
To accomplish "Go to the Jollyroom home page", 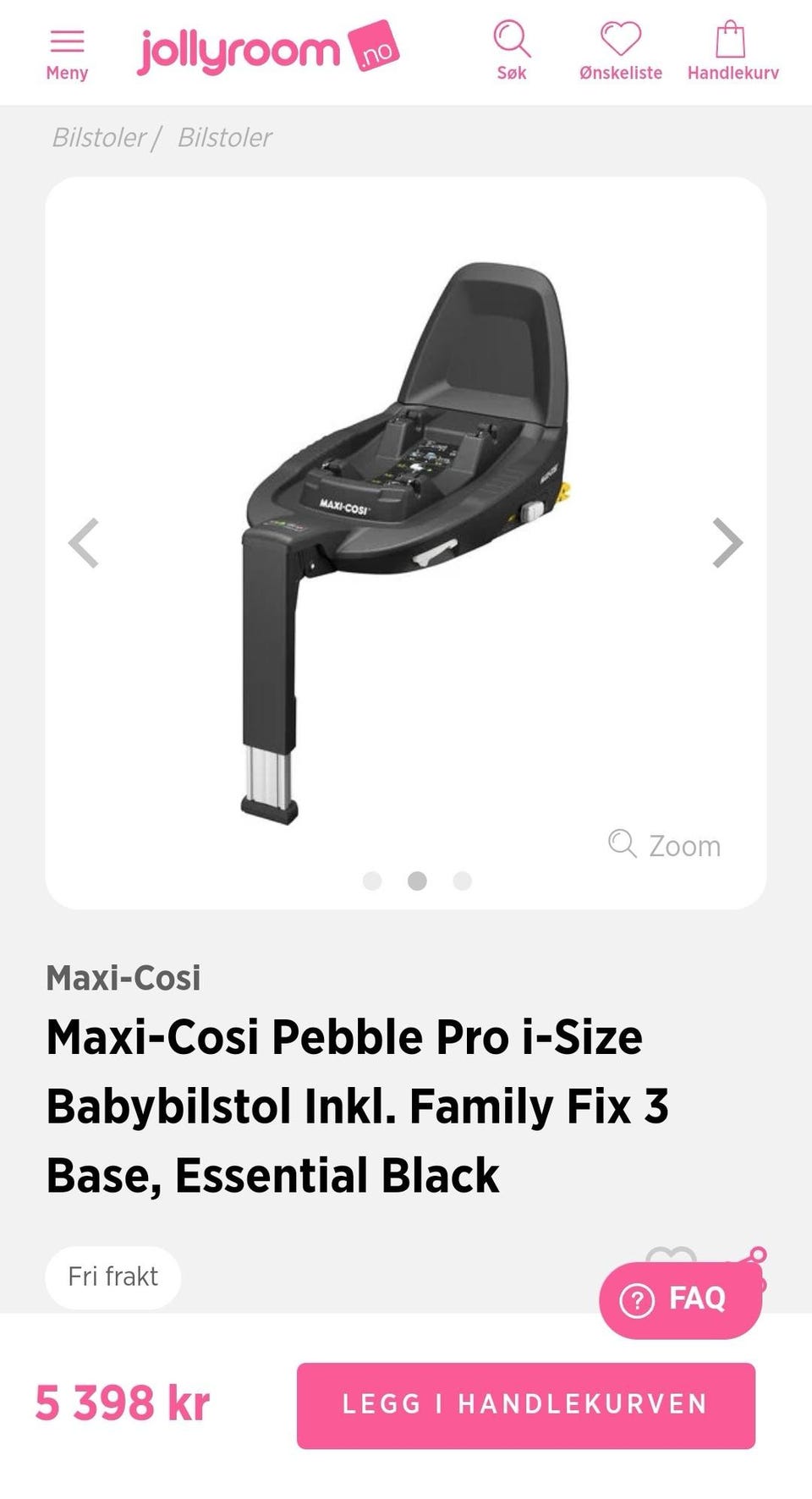I will 267,49.
